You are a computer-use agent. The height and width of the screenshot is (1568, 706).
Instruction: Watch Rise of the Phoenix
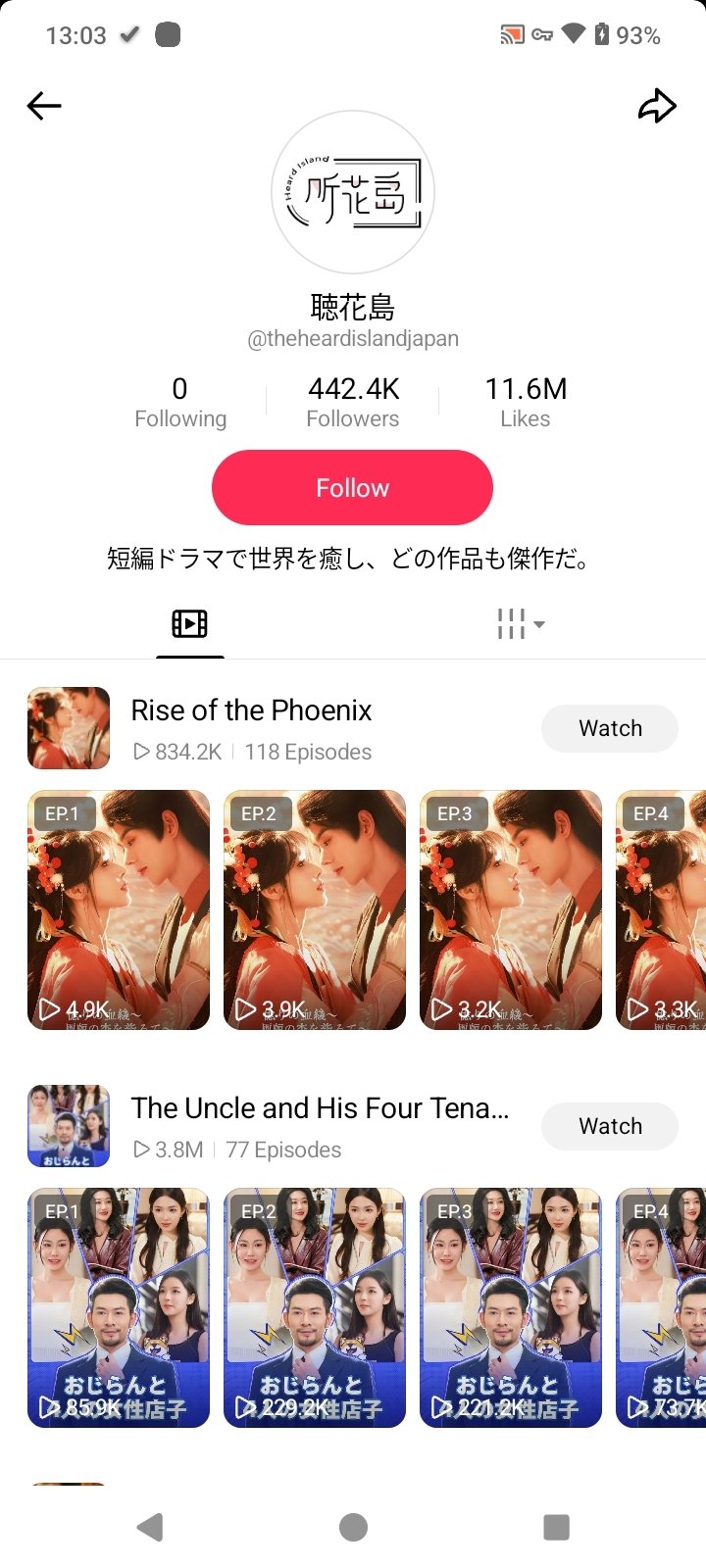(610, 728)
